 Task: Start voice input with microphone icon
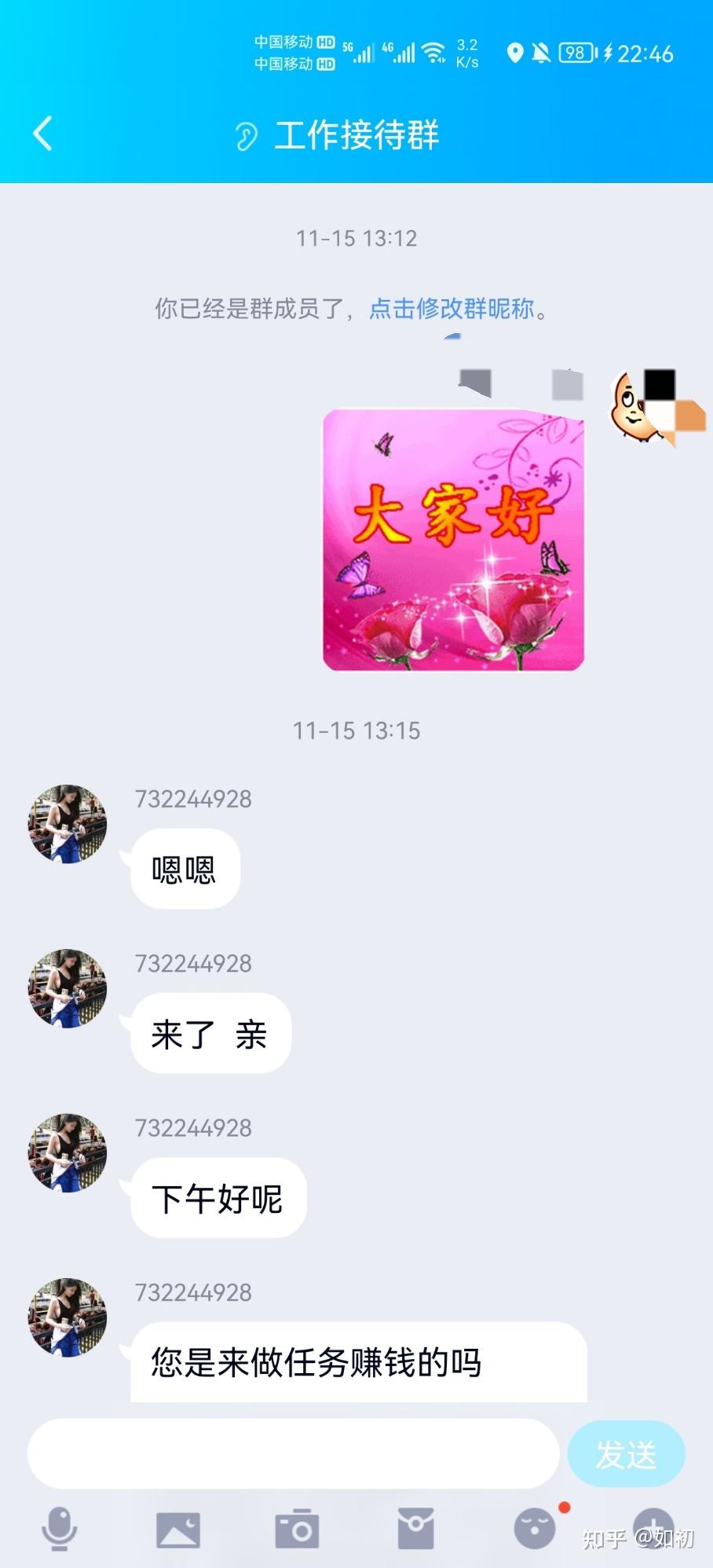pyautogui.click(x=59, y=1530)
